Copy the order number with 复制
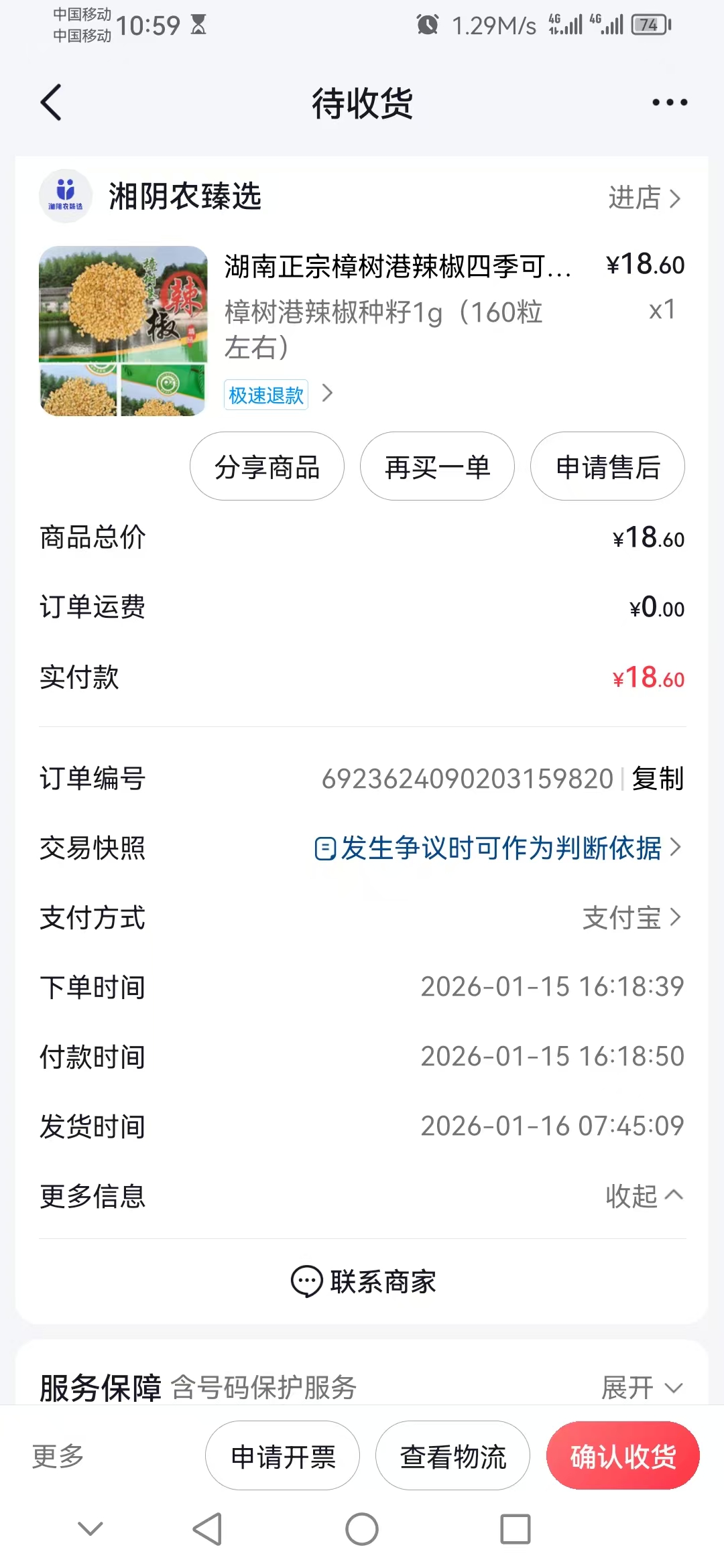The width and height of the screenshot is (724, 1568). (x=658, y=779)
